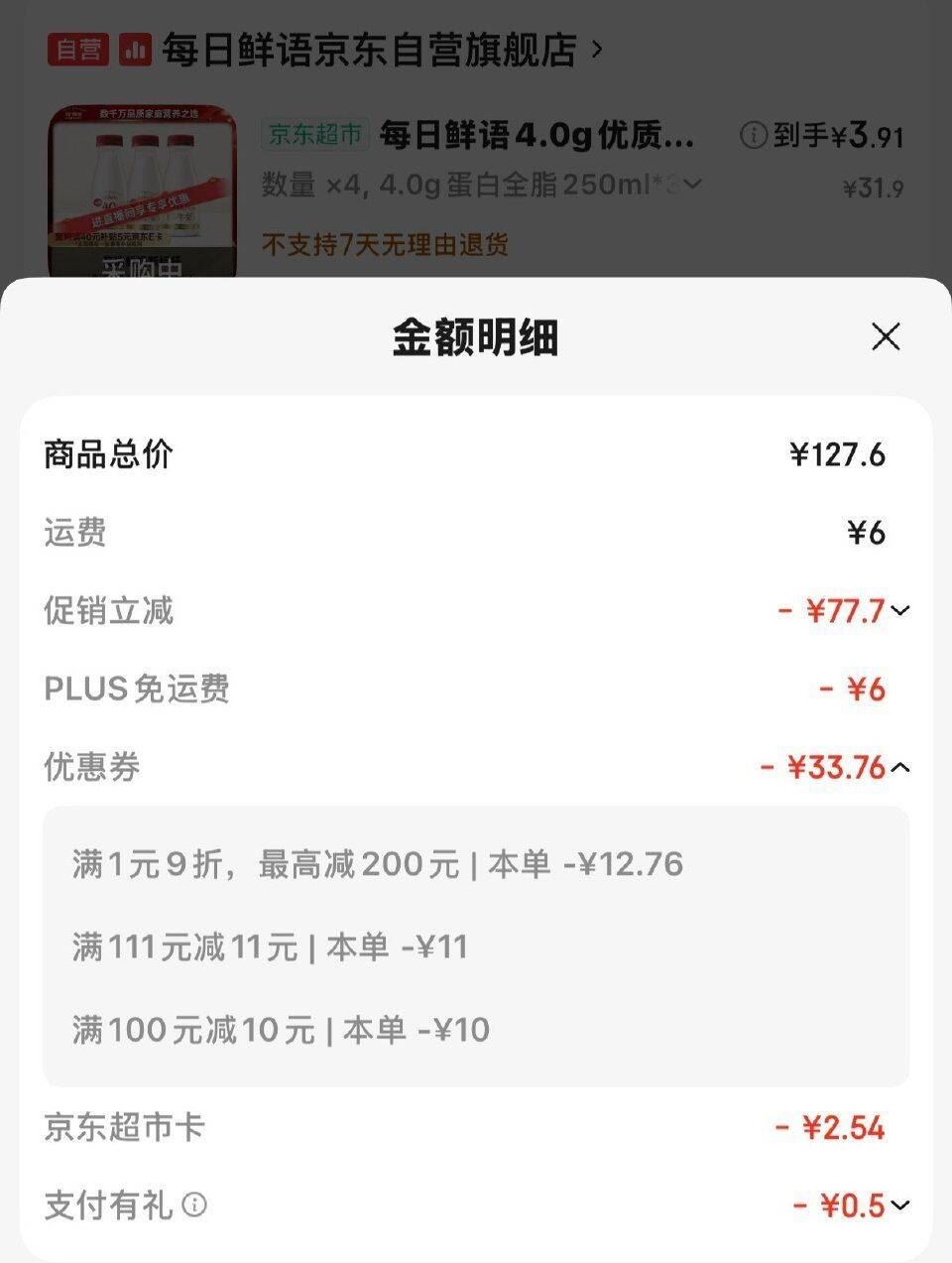Viewport: 952px width, 1263px height.
Task: Select the 满111元减11元 coupon row
Action: (273, 947)
